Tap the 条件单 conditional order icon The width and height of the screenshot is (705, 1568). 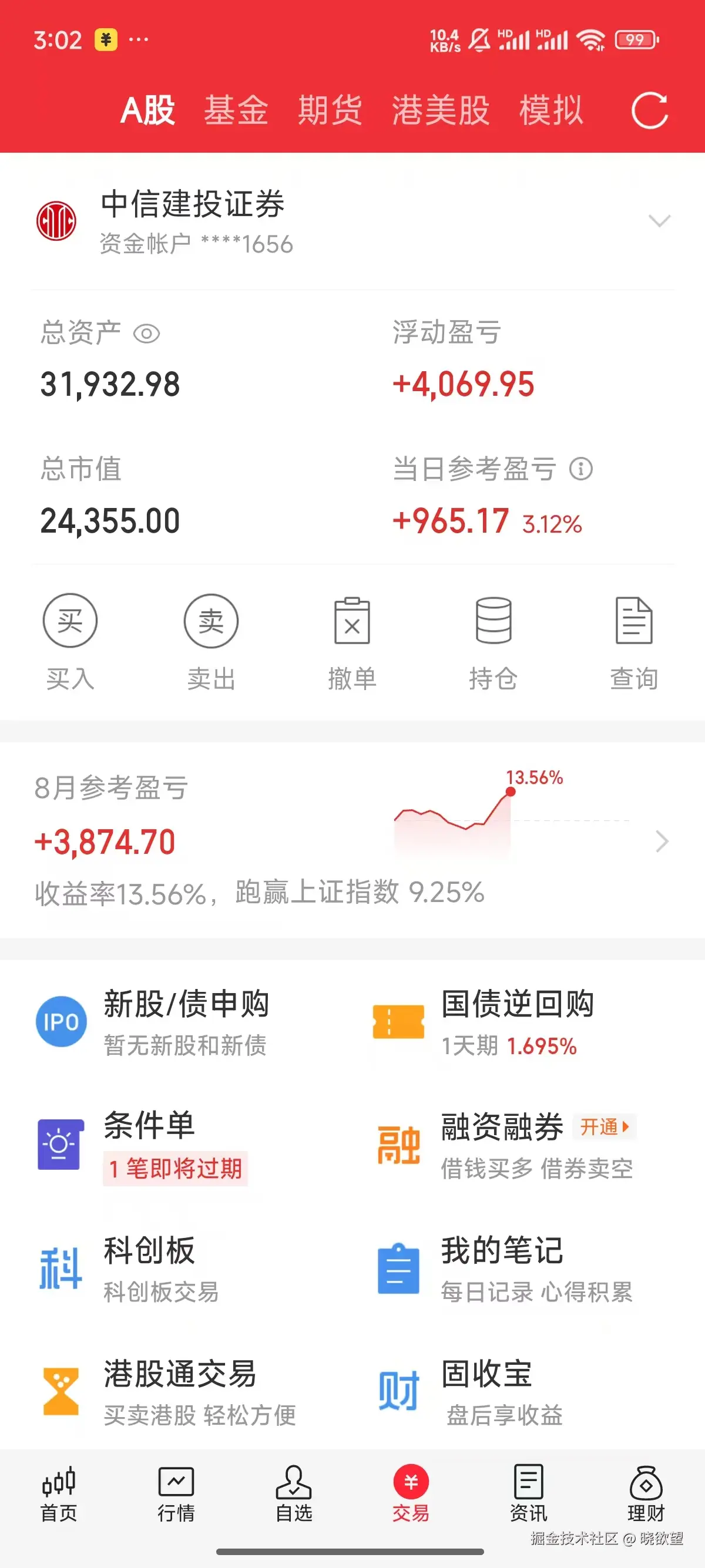point(61,1145)
